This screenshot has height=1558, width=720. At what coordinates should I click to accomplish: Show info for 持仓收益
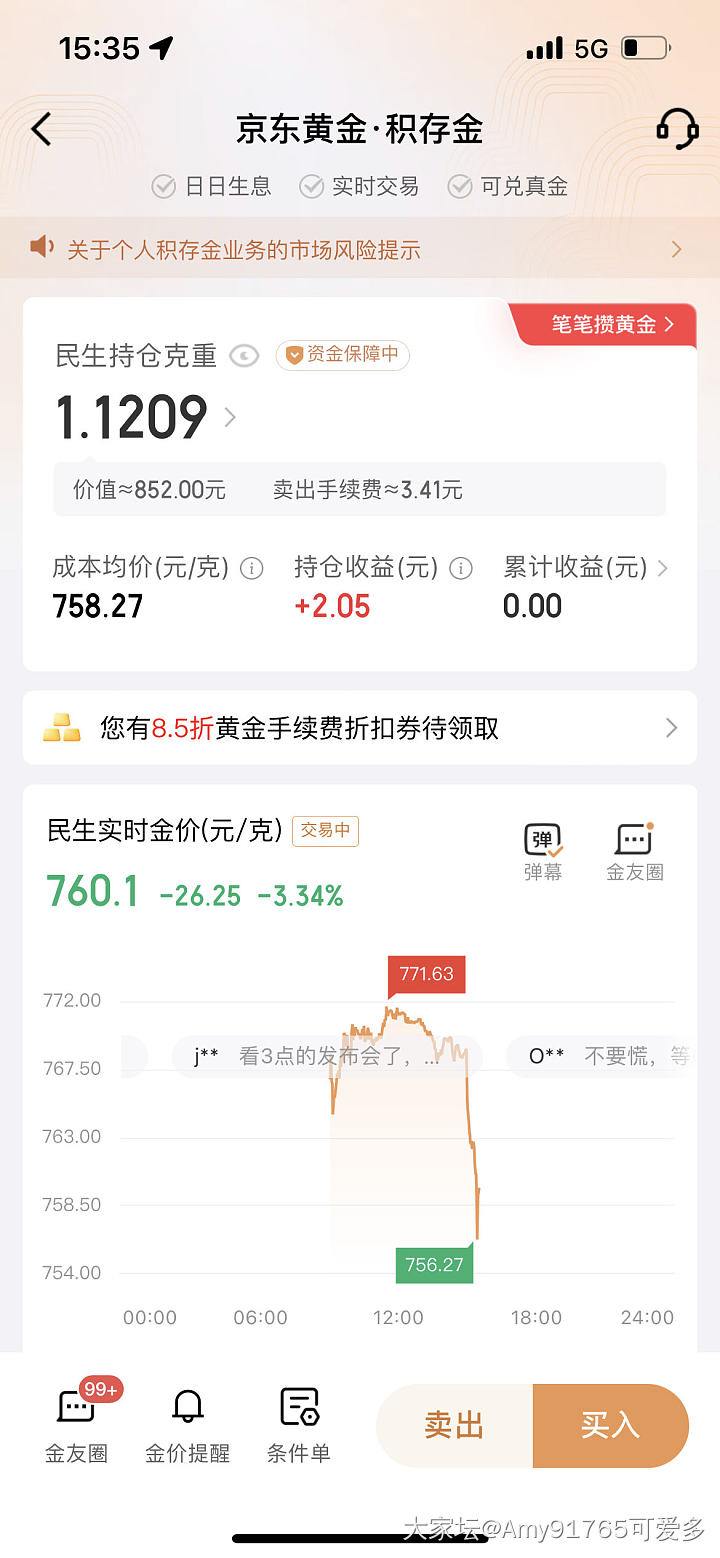(461, 568)
